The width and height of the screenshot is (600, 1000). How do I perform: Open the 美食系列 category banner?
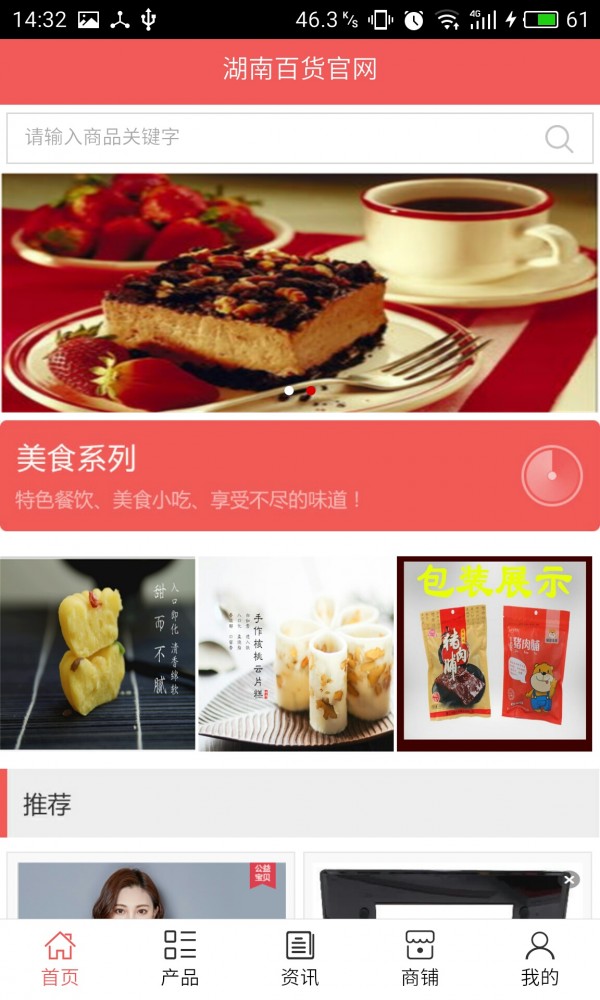coord(300,475)
